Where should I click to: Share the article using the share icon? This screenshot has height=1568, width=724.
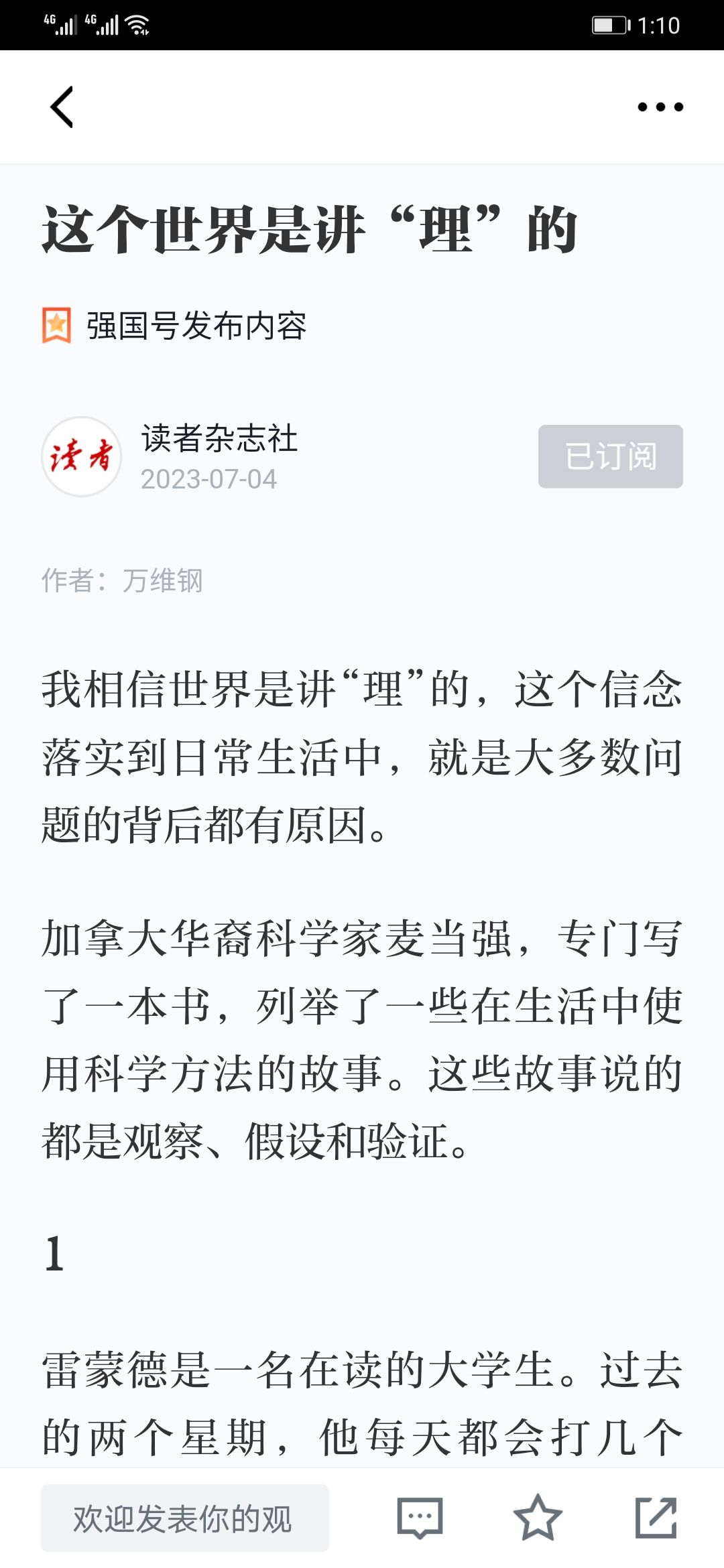656,1518
